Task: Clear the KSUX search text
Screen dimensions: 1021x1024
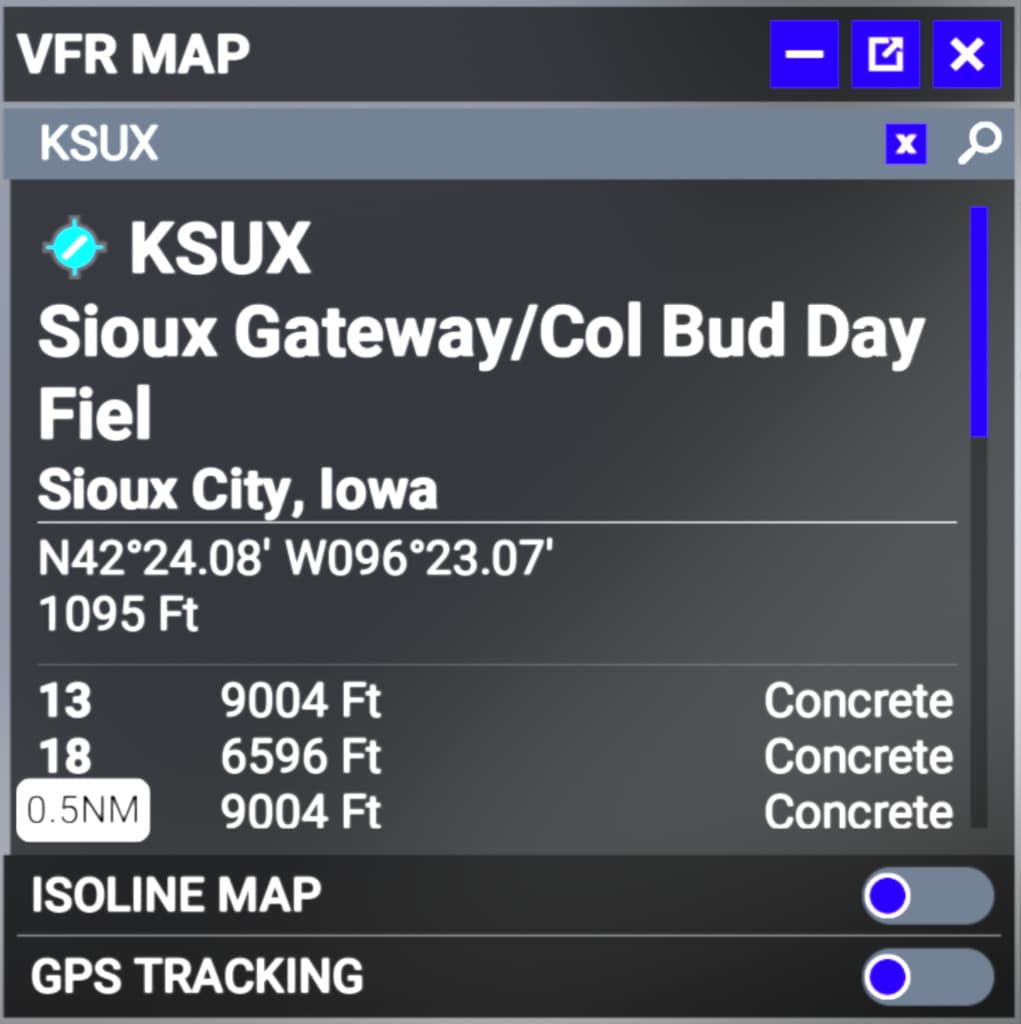Action: coord(905,144)
